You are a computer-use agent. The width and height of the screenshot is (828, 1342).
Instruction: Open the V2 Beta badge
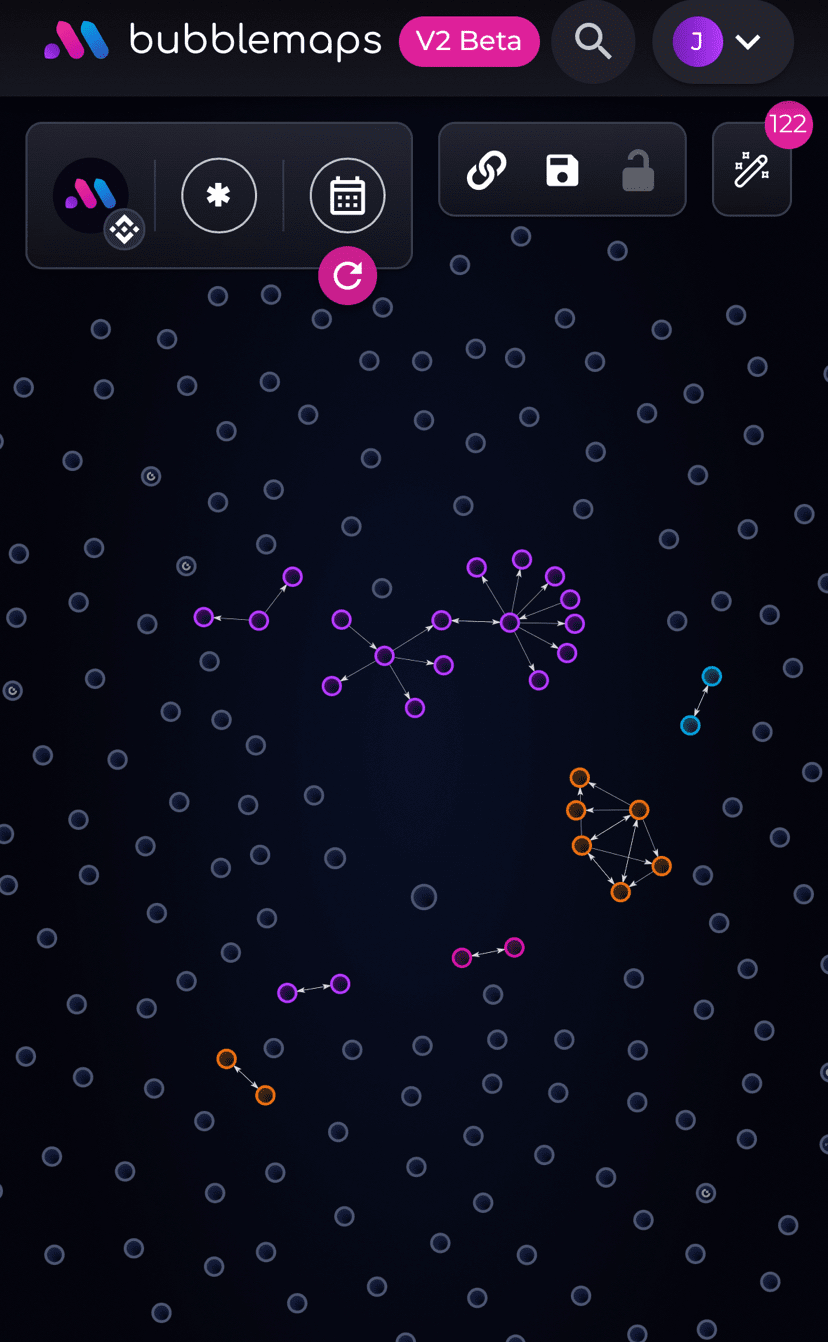(469, 42)
